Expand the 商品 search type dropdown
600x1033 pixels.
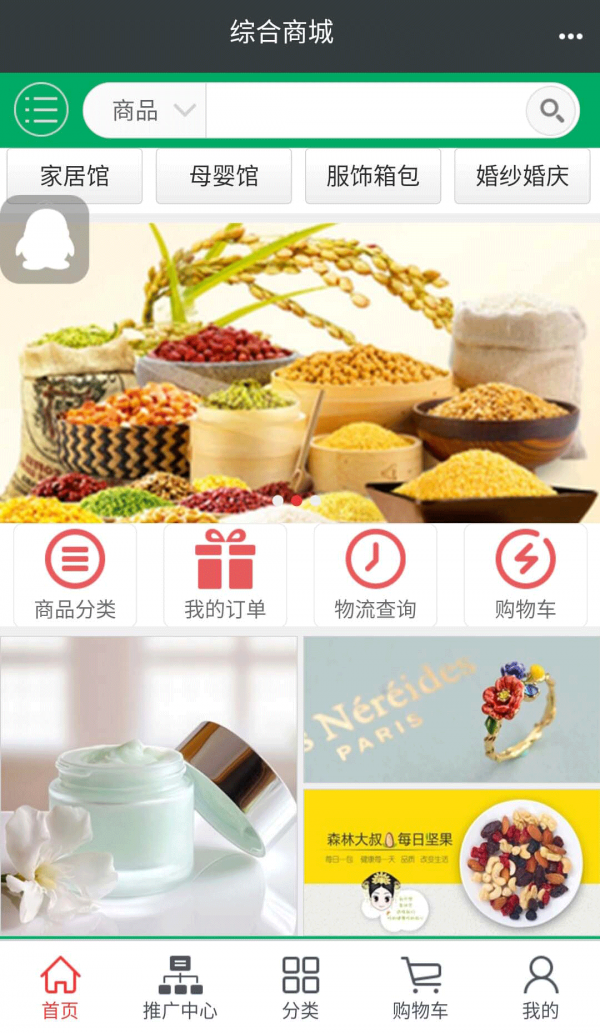[146, 110]
